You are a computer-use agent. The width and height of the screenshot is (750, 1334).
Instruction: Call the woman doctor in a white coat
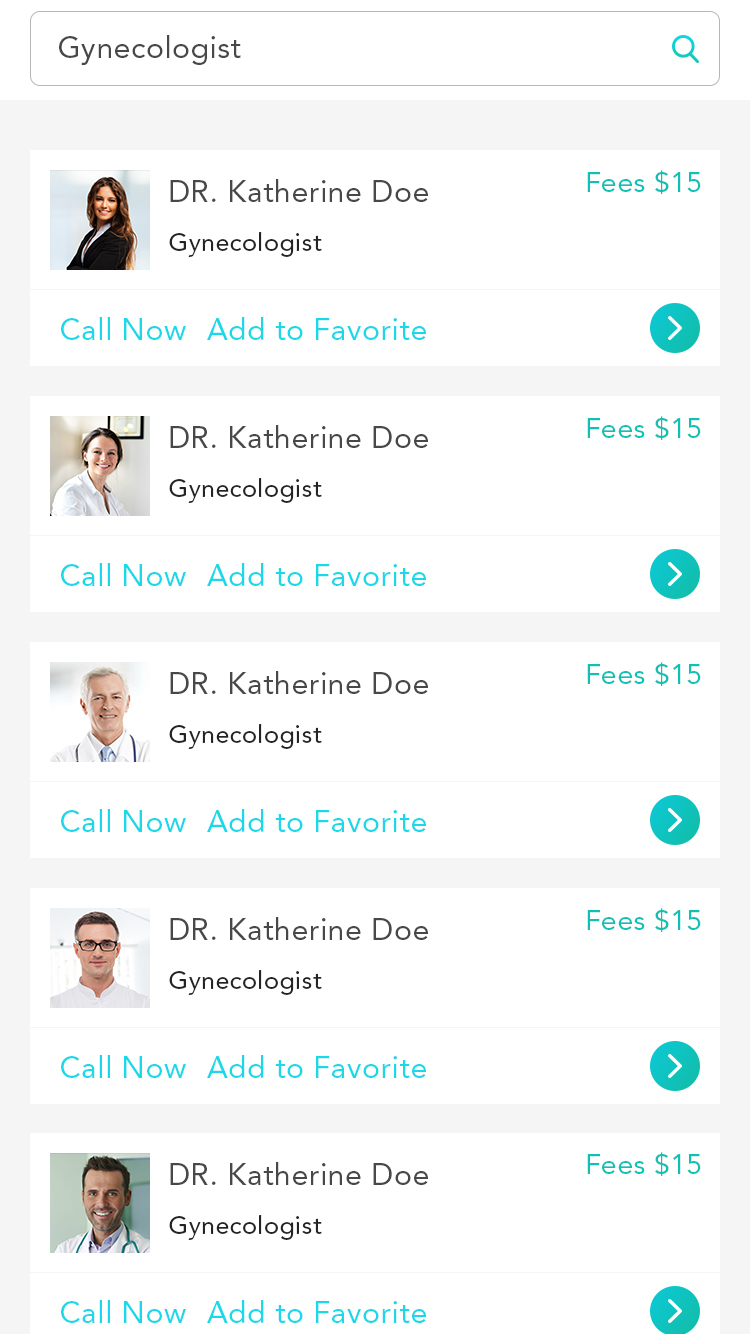tap(123, 576)
